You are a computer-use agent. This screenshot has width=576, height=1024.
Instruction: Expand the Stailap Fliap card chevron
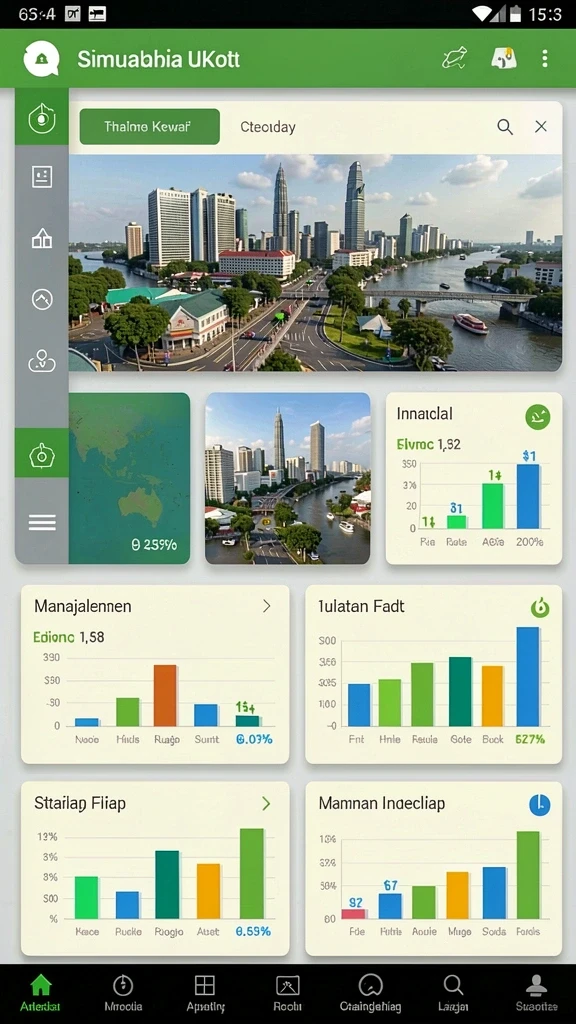point(266,803)
